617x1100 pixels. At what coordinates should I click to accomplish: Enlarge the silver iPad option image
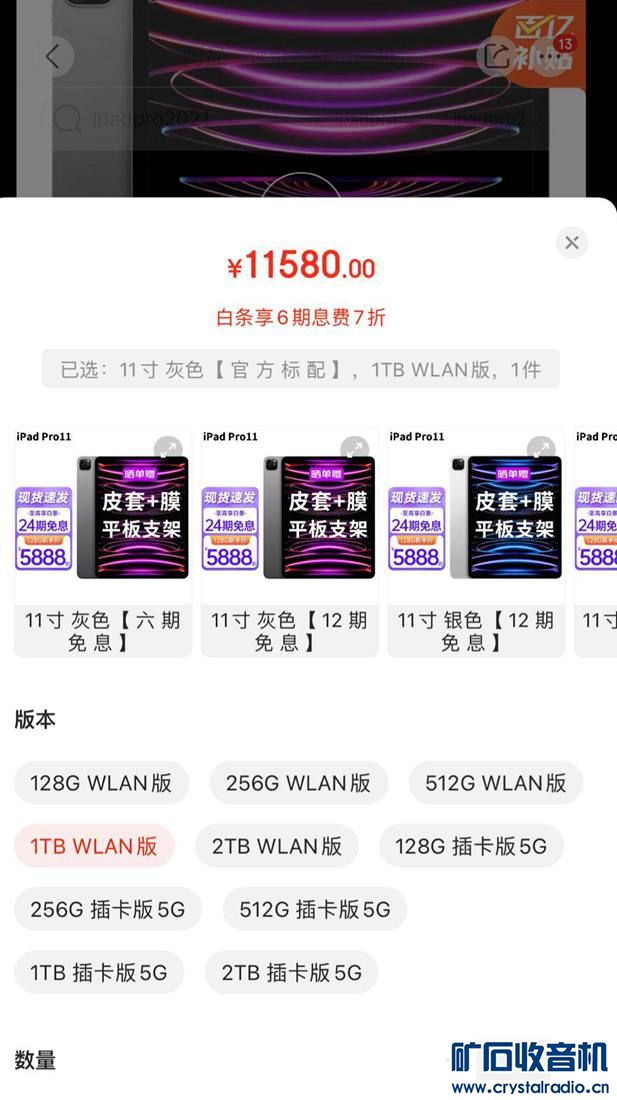pos(541,448)
